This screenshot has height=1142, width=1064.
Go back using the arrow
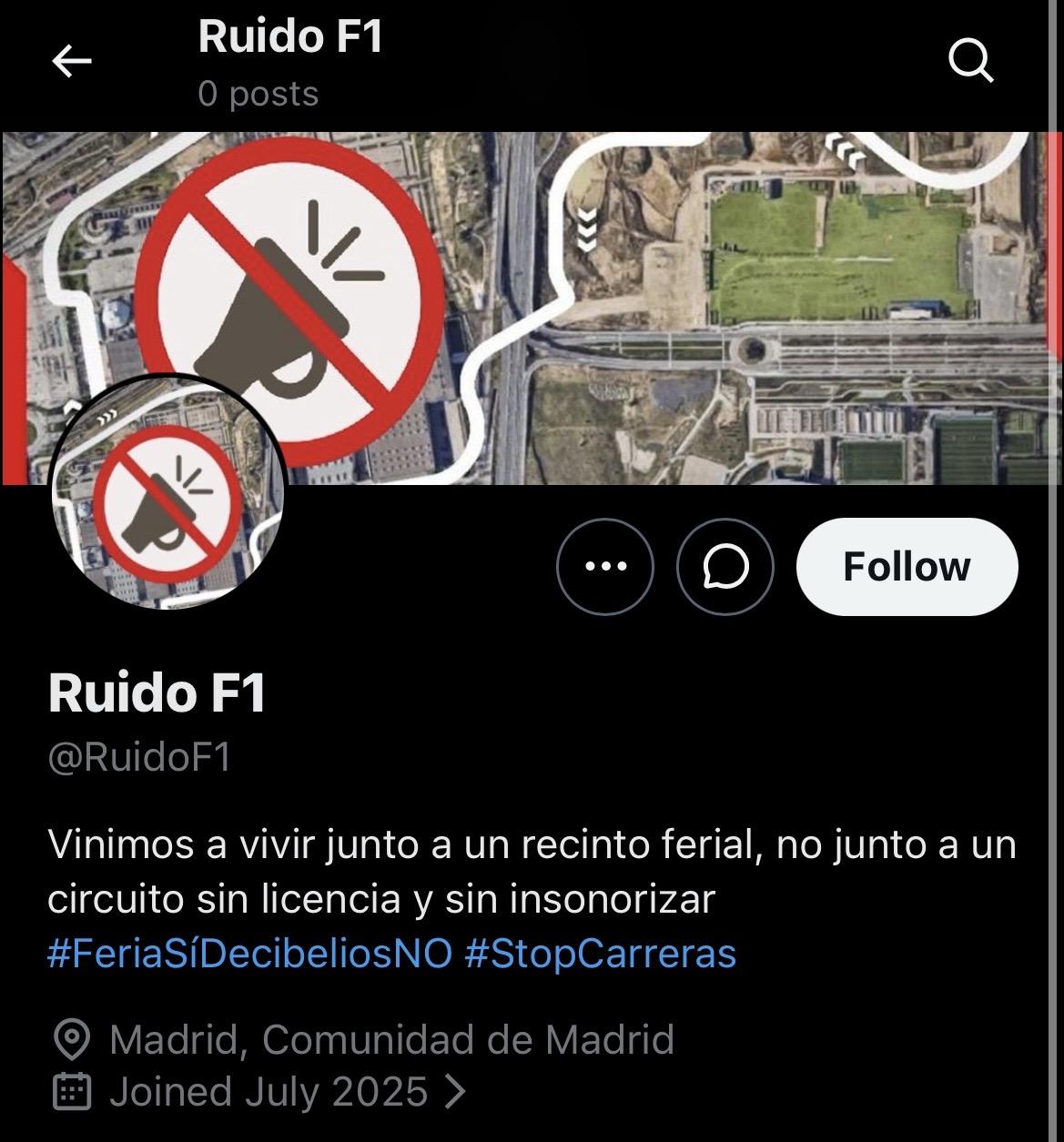tap(72, 62)
